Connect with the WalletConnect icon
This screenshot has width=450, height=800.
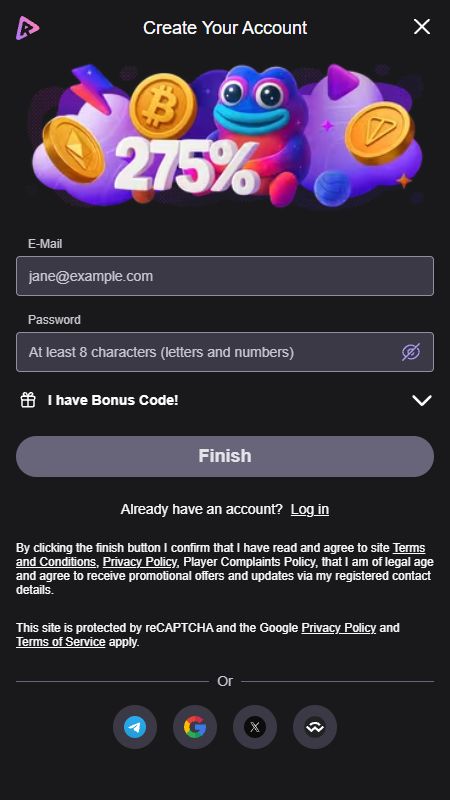click(315, 727)
